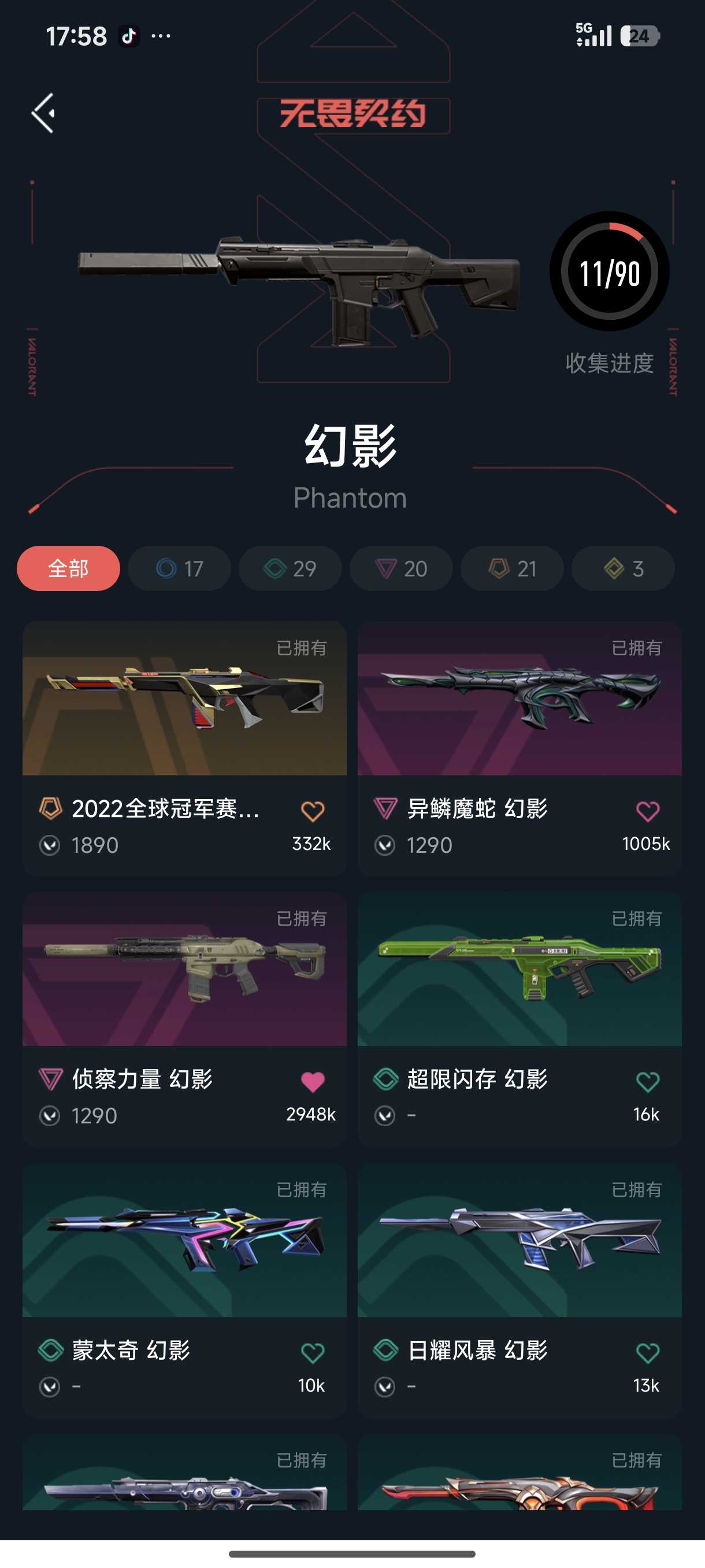Like the 超限闪存 幻影 skin
This screenshot has width=705, height=1568.
coord(647,1082)
